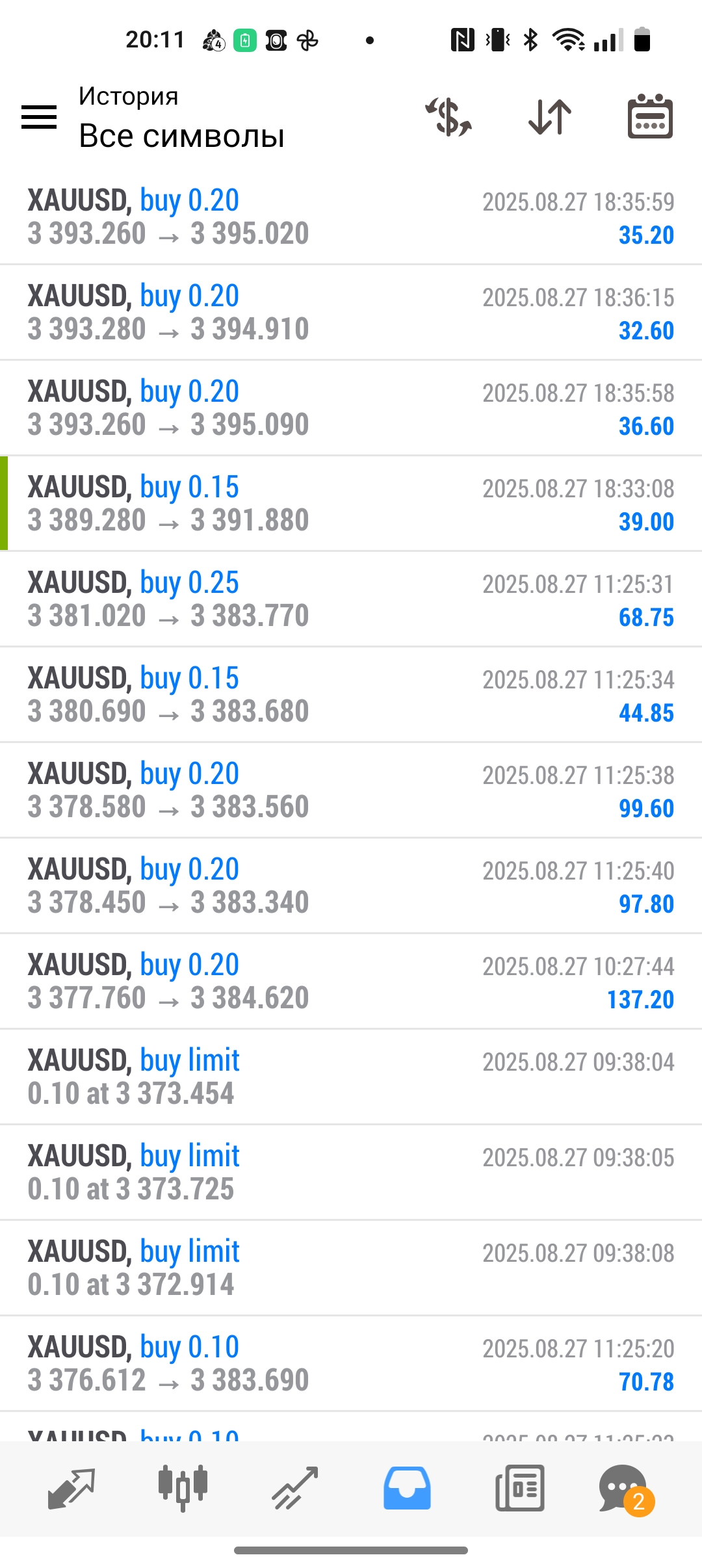Expand the deal closed at 18:36:15
This screenshot has width=702, height=1568.
click(x=351, y=313)
